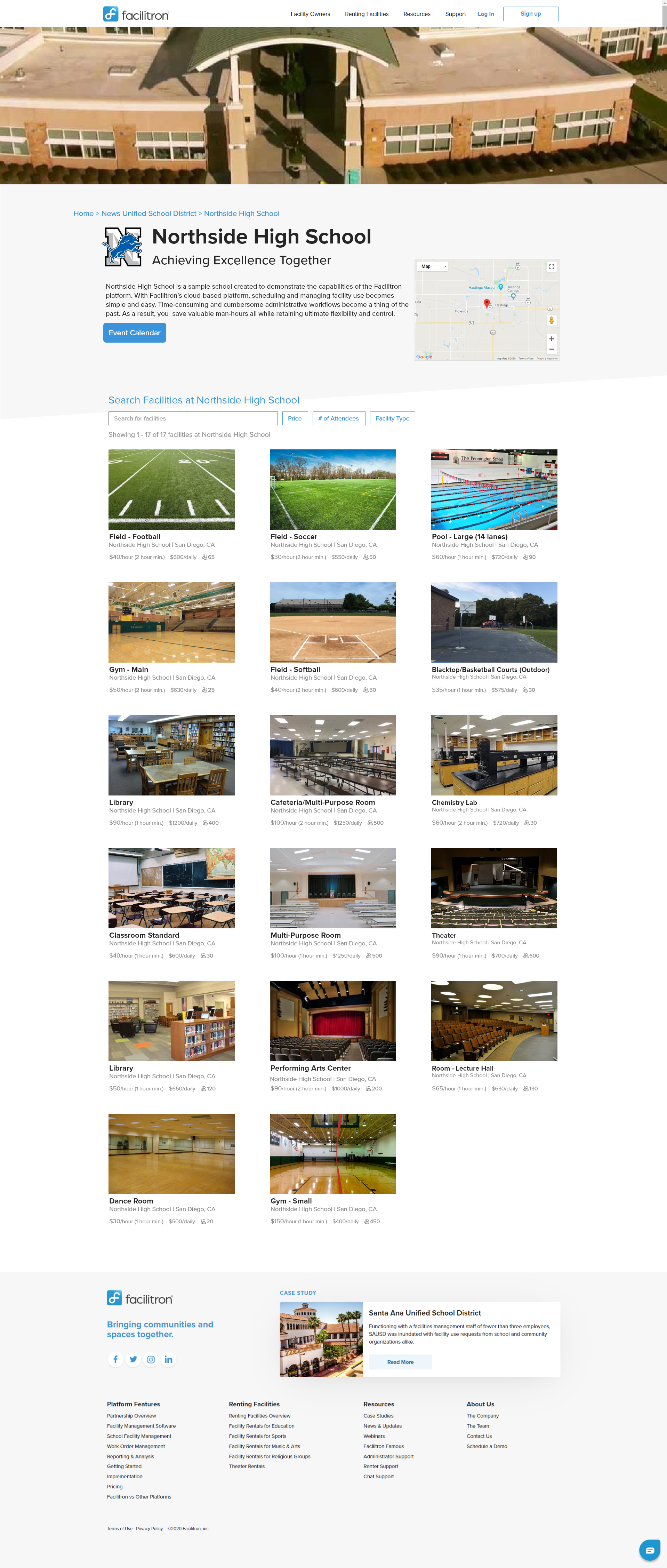The width and height of the screenshot is (667, 1568).
Task: Zoom in on the map
Action: click(551, 339)
